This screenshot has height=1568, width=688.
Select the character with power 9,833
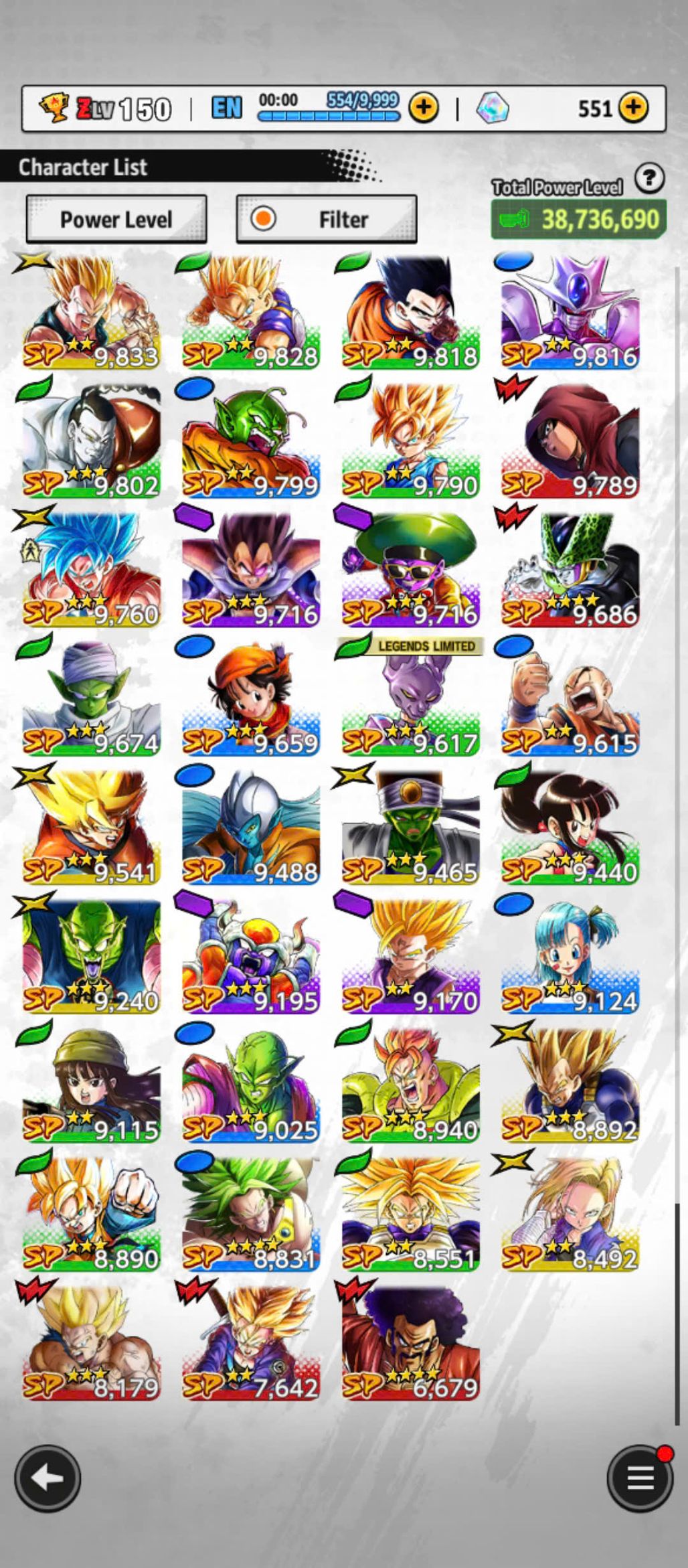point(92,312)
